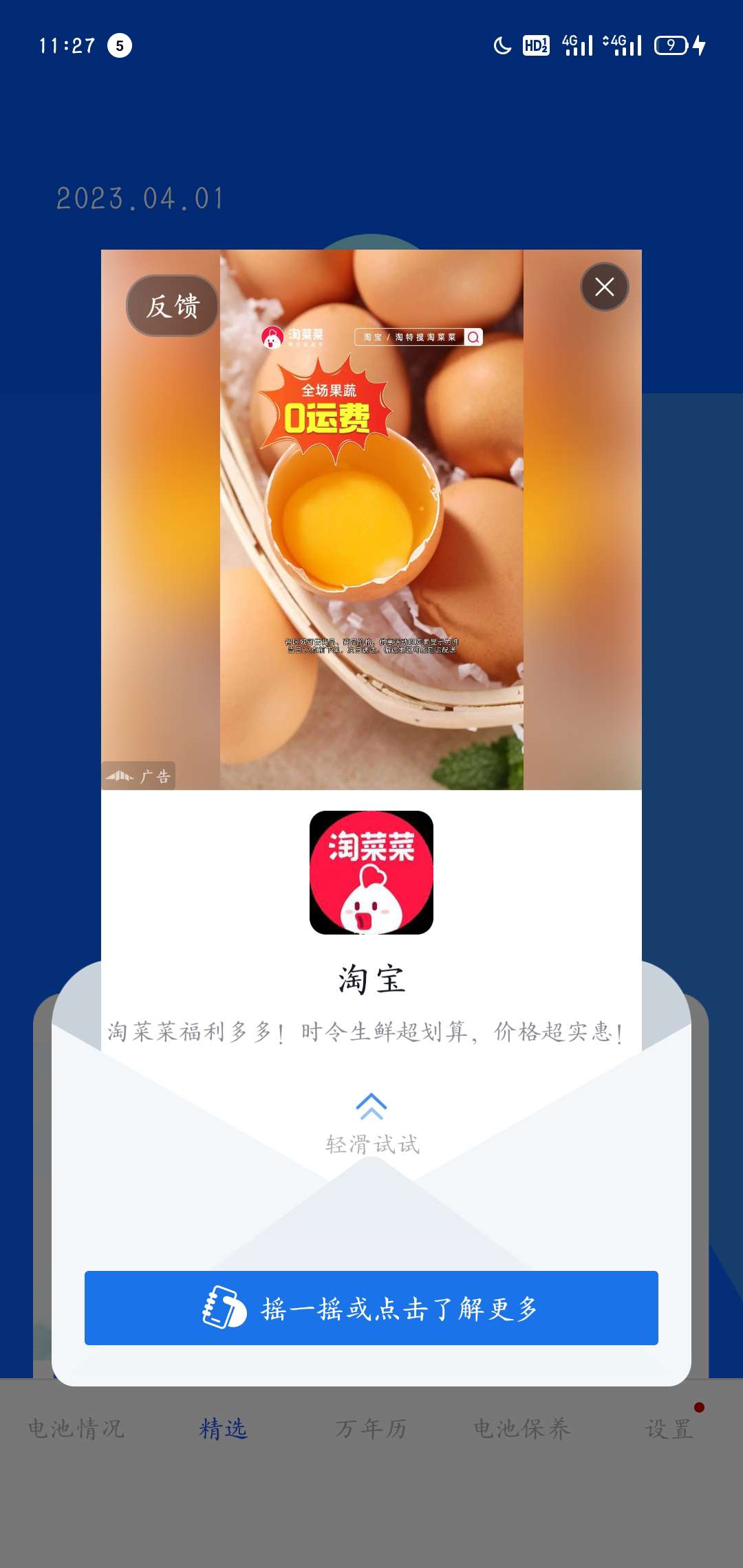Close the Taobao ad popup
743x1568 pixels.
604,287
